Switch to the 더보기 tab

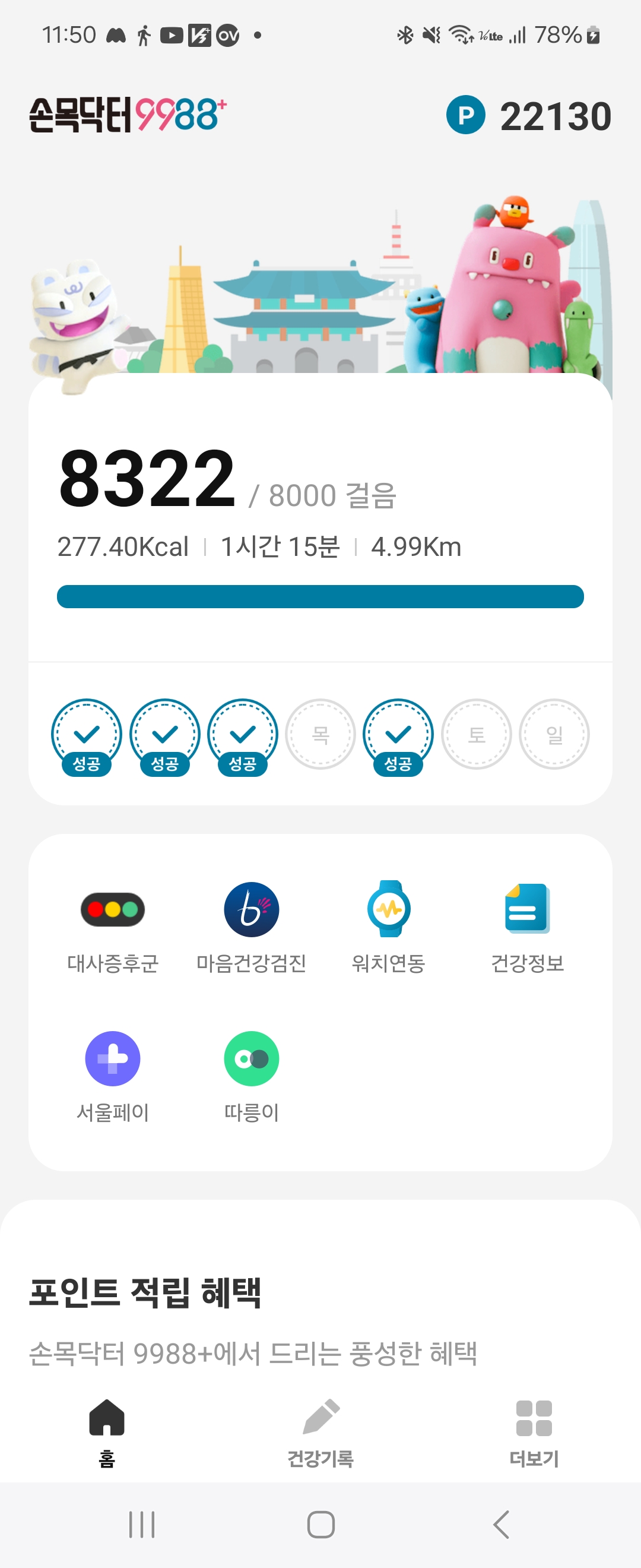[x=534, y=1431]
